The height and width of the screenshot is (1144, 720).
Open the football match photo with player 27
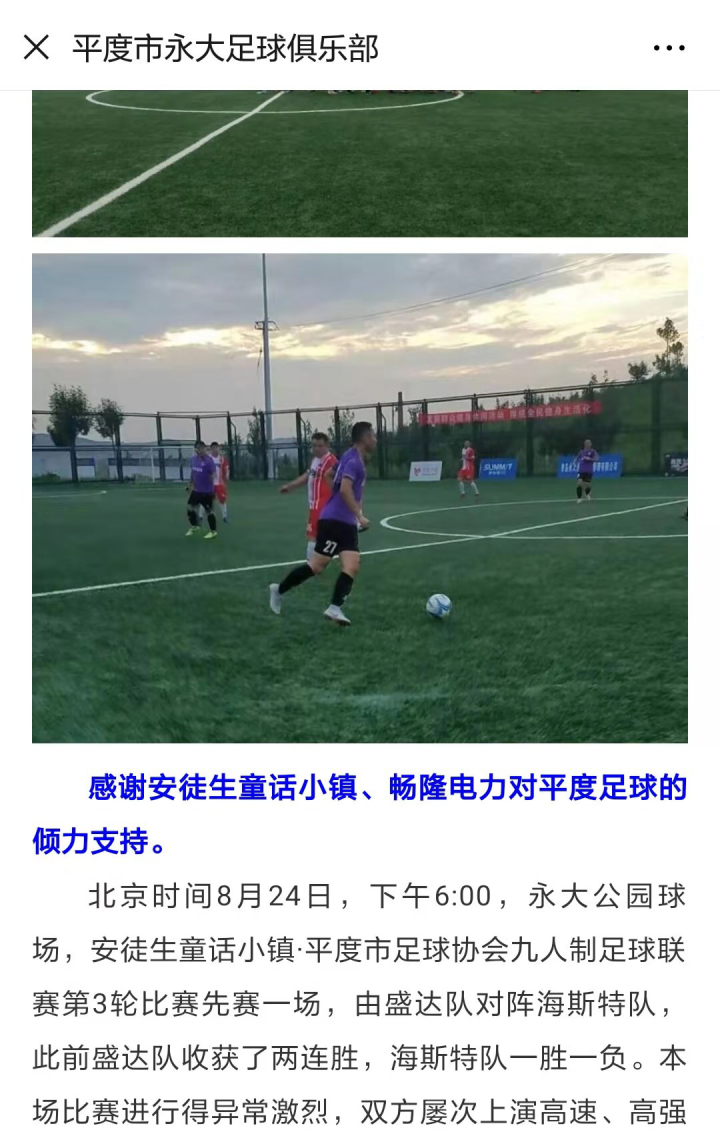click(360, 497)
